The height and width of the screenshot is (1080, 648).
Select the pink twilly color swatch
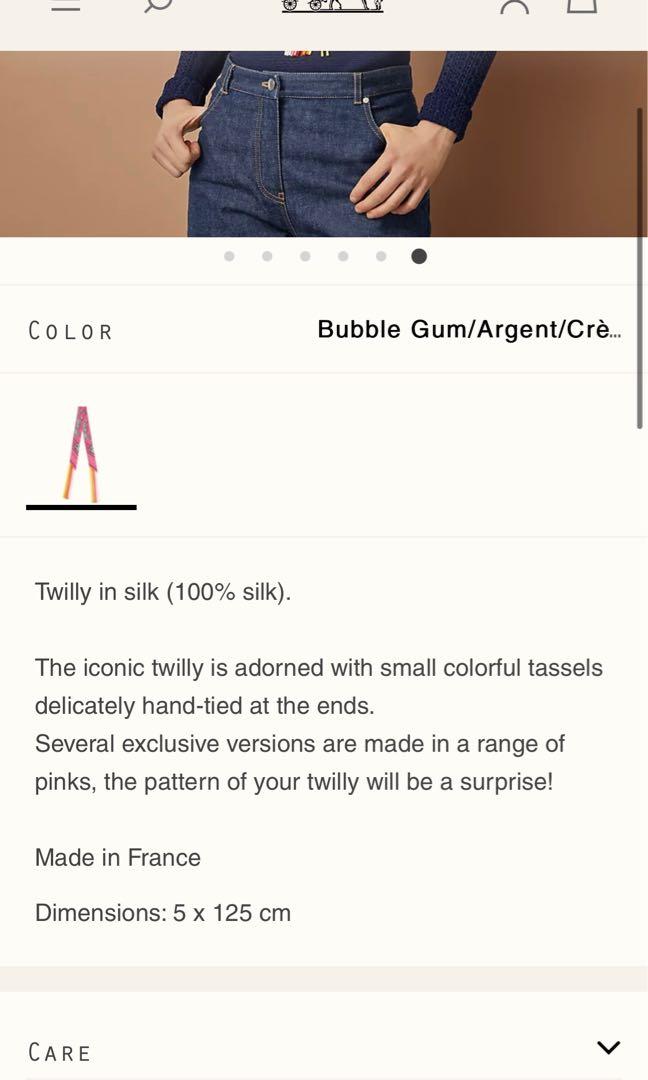(x=81, y=455)
